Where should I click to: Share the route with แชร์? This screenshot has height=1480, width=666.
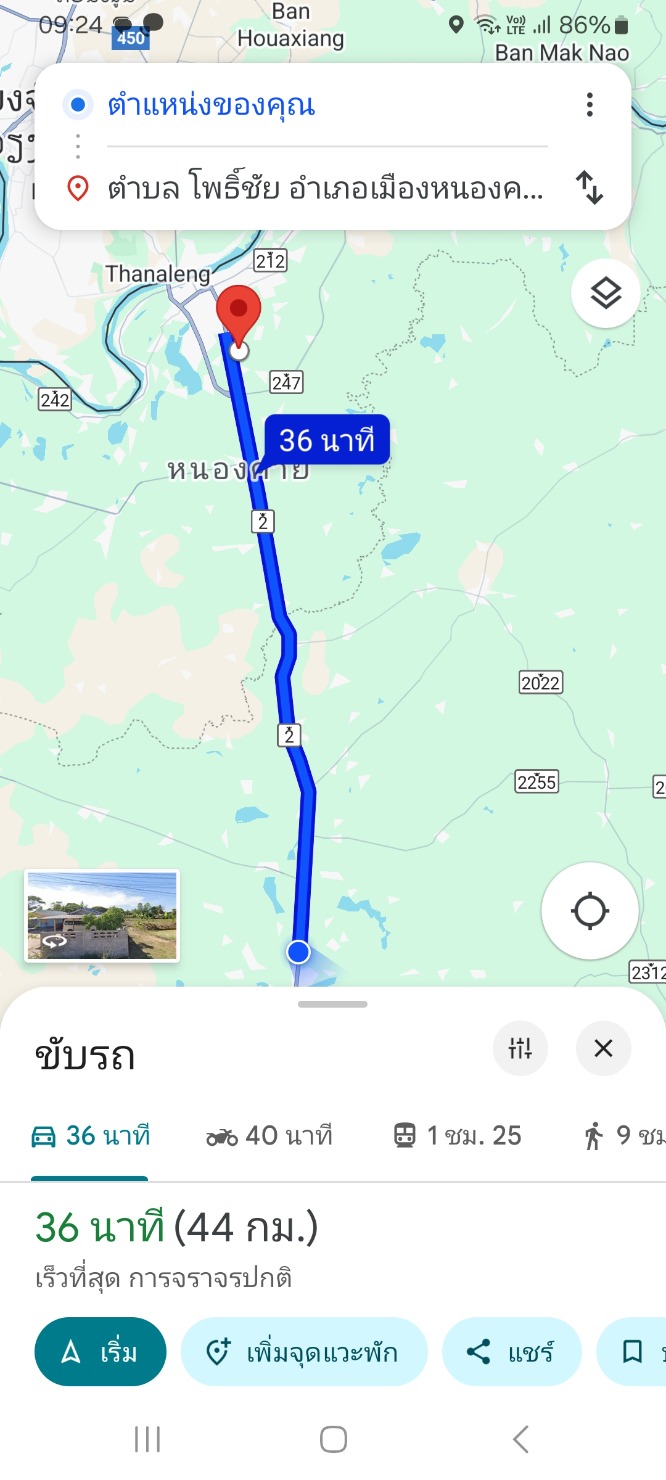[x=511, y=1352]
